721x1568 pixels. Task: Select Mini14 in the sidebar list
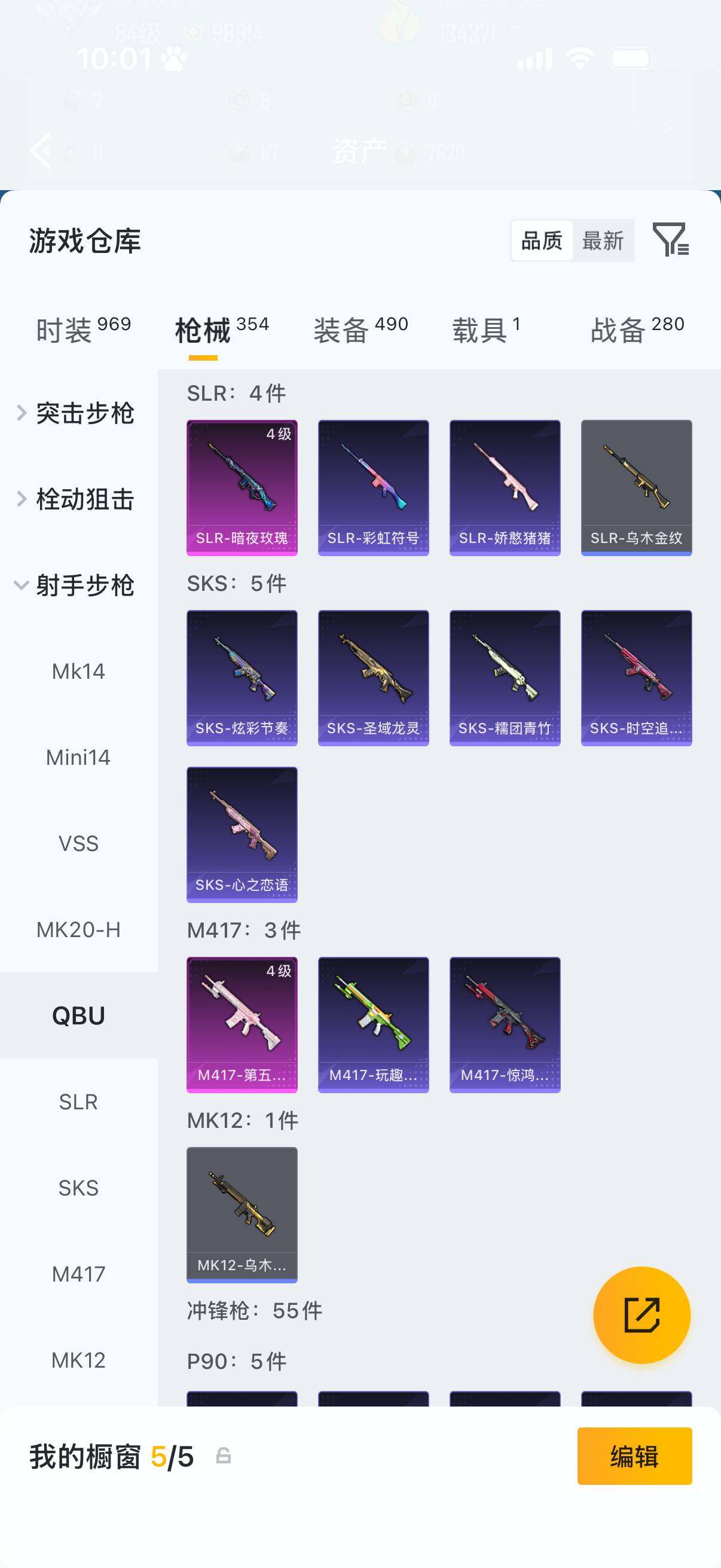click(x=78, y=758)
